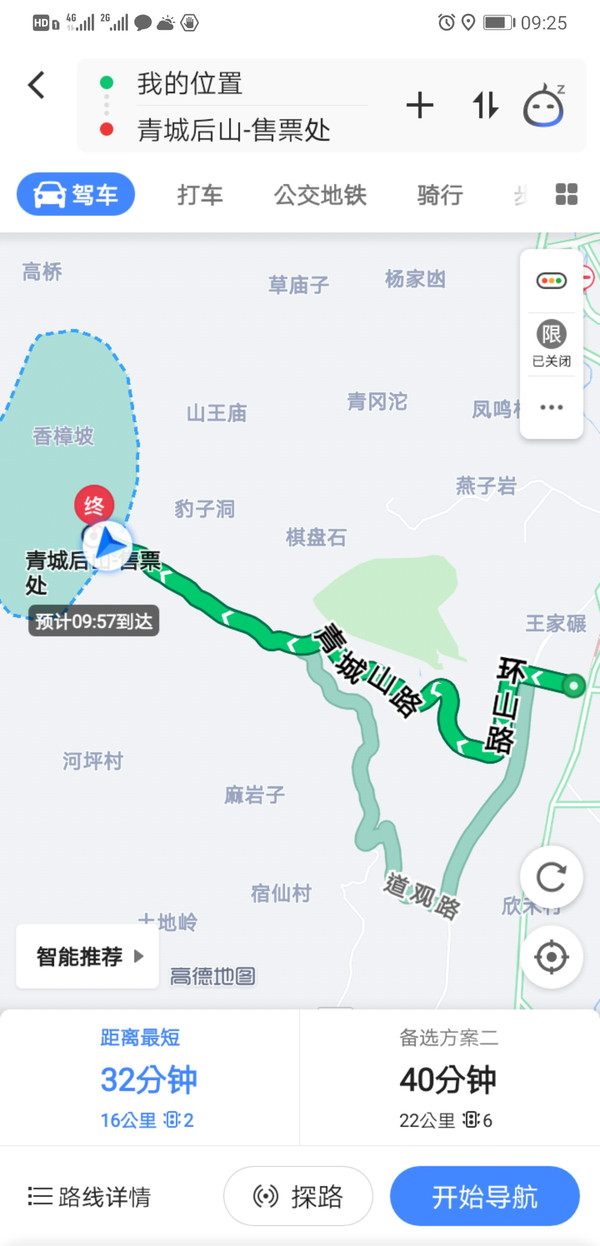Toggle the traffic light layer
This screenshot has width=600, height=1246.
click(551, 281)
